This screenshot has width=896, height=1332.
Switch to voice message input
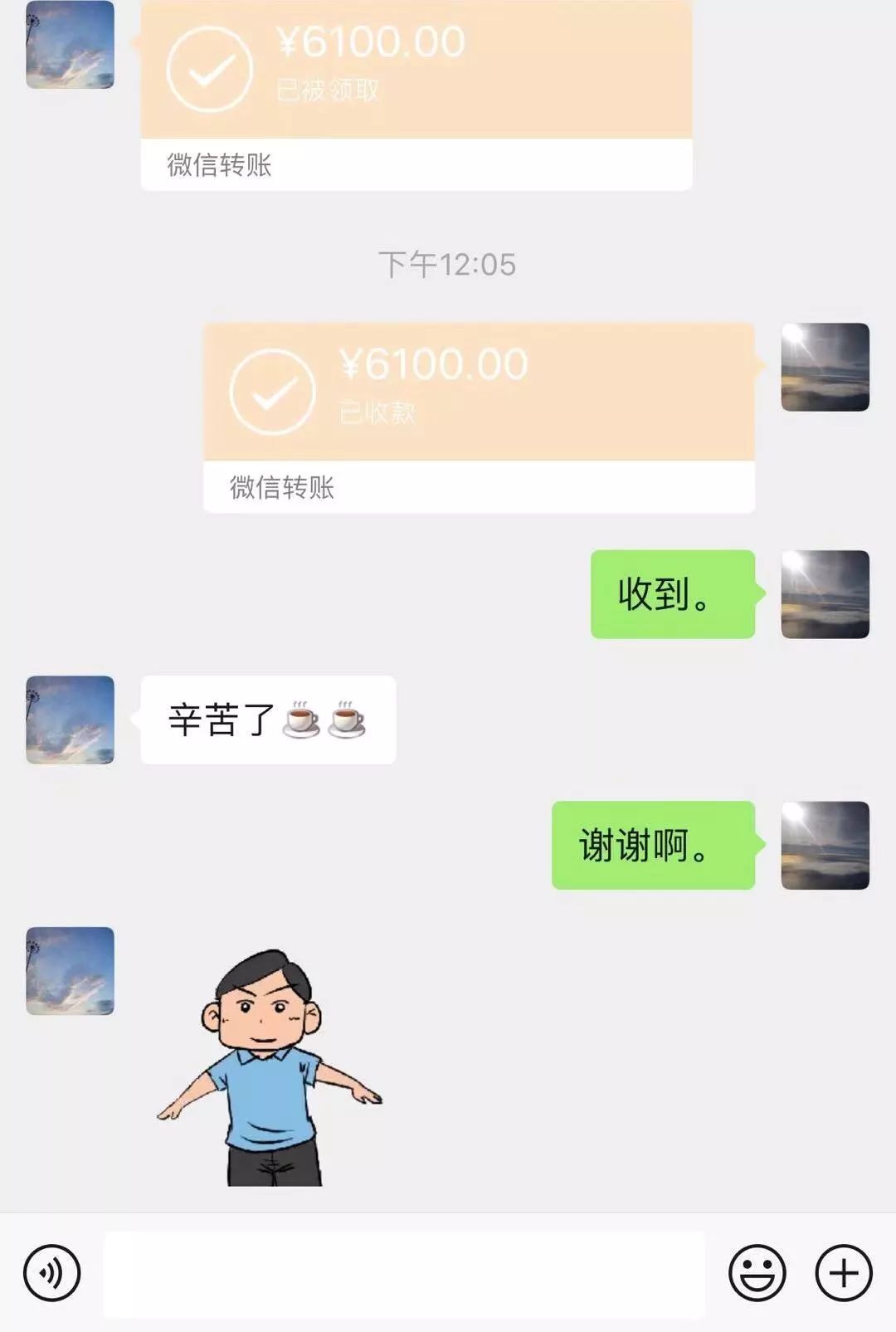point(51,1272)
